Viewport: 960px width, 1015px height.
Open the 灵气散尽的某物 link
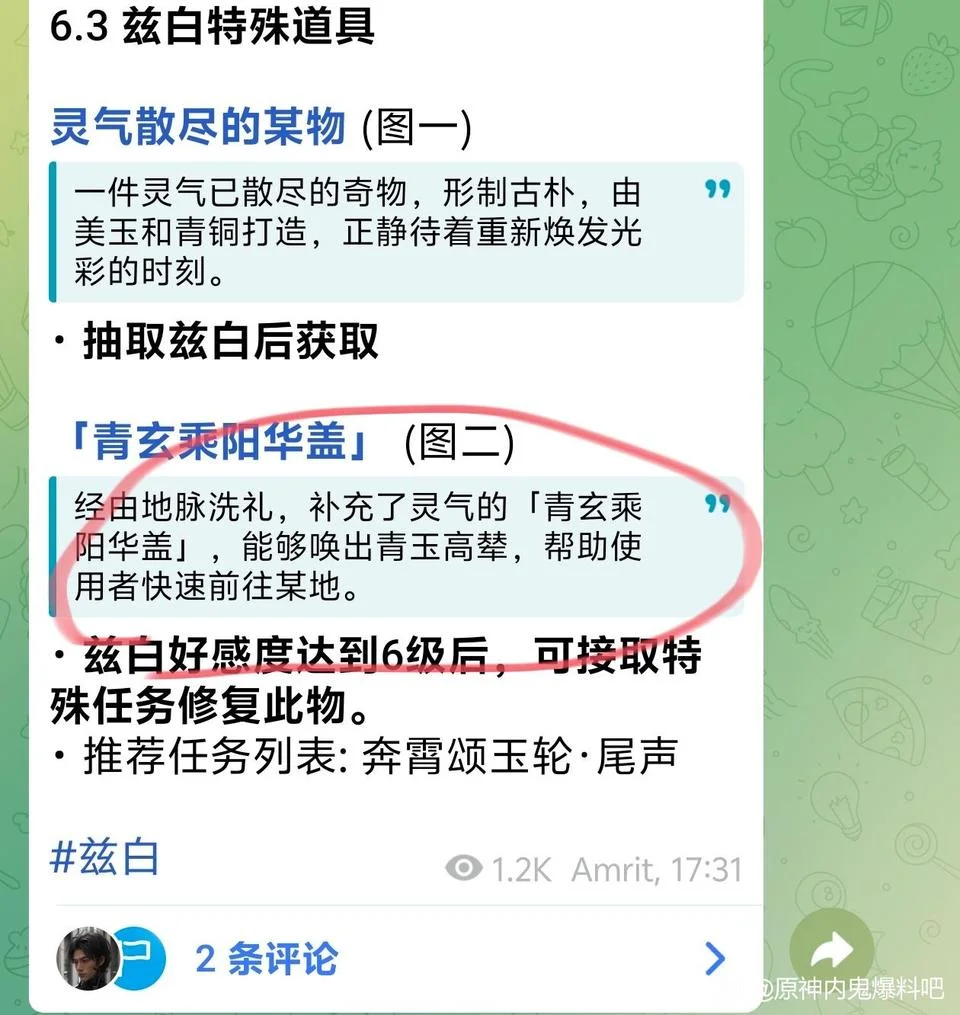pos(198,128)
